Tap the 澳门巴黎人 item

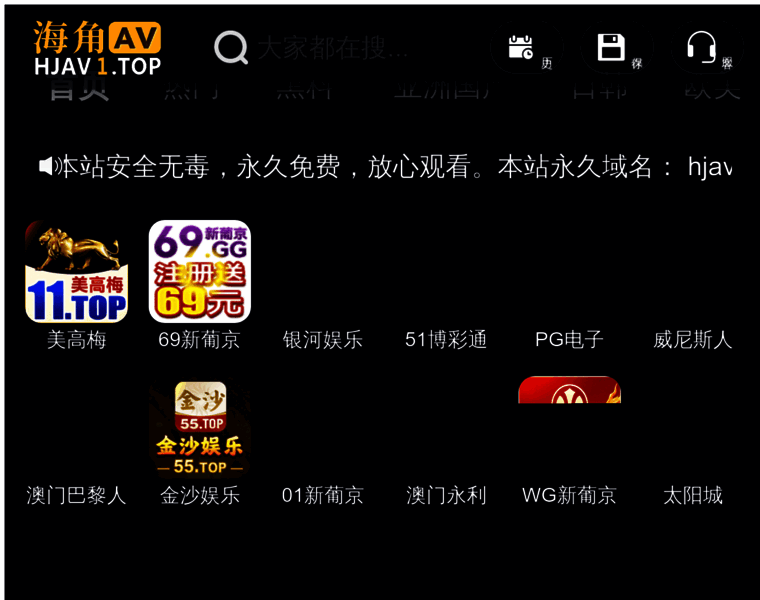click(x=76, y=494)
